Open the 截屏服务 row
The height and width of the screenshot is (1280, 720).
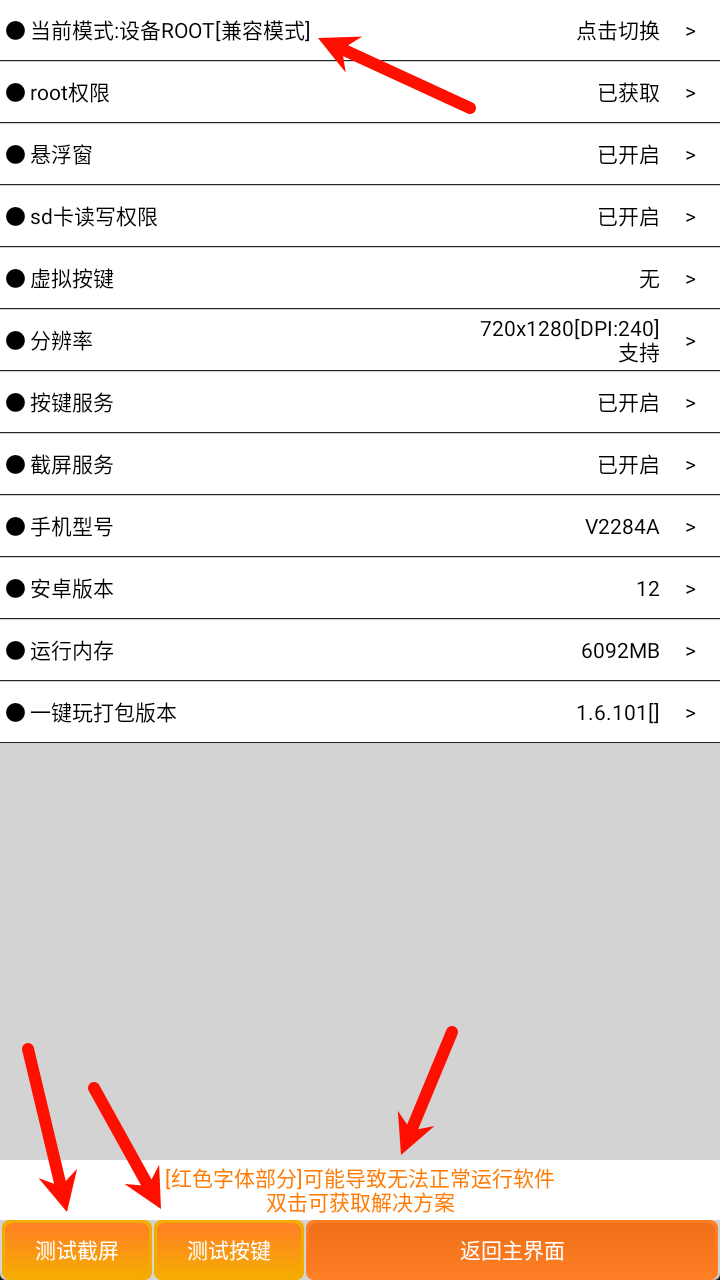pyautogui.click(x=360, y=465)
